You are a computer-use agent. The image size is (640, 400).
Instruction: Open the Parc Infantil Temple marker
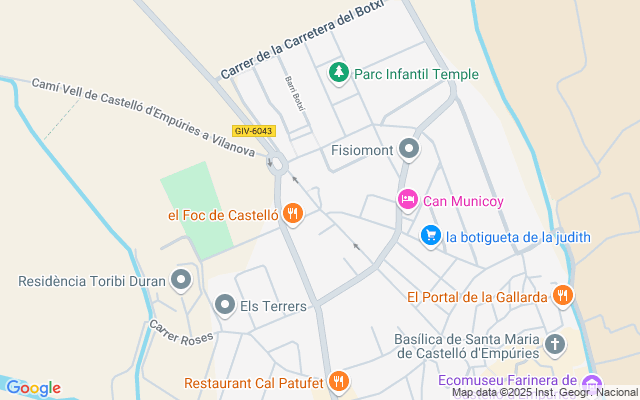tap(339, 73)
